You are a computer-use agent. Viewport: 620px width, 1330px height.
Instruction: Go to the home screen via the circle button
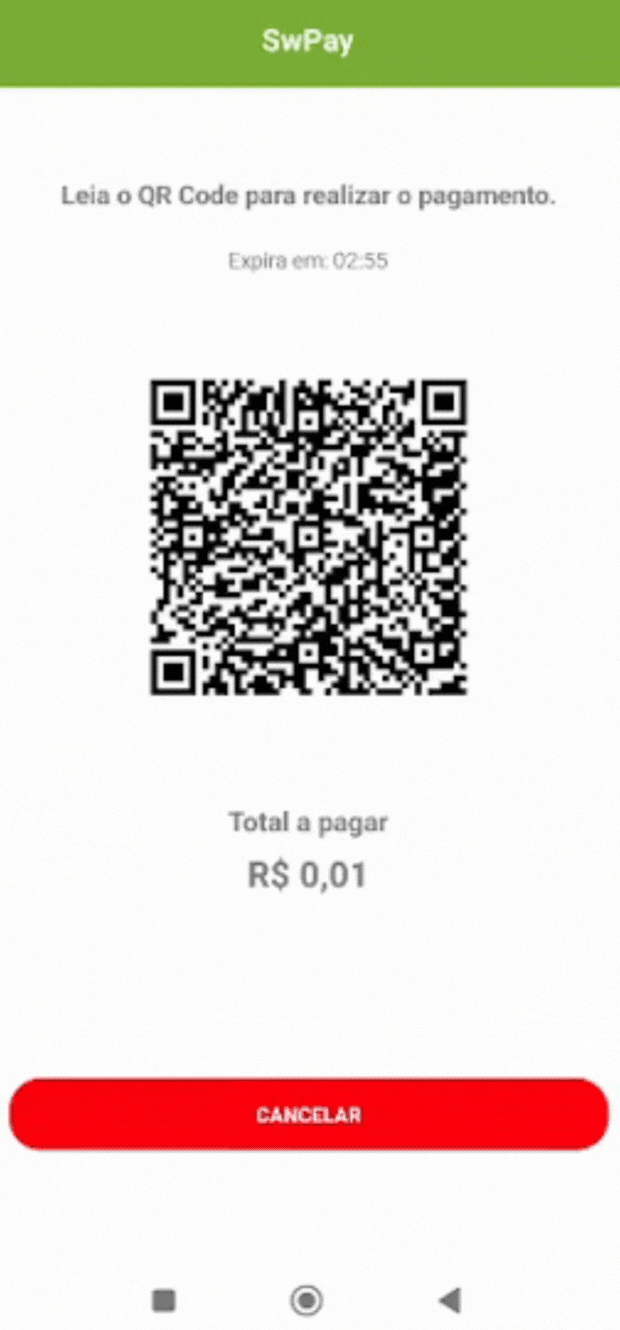click(306, 1300)
